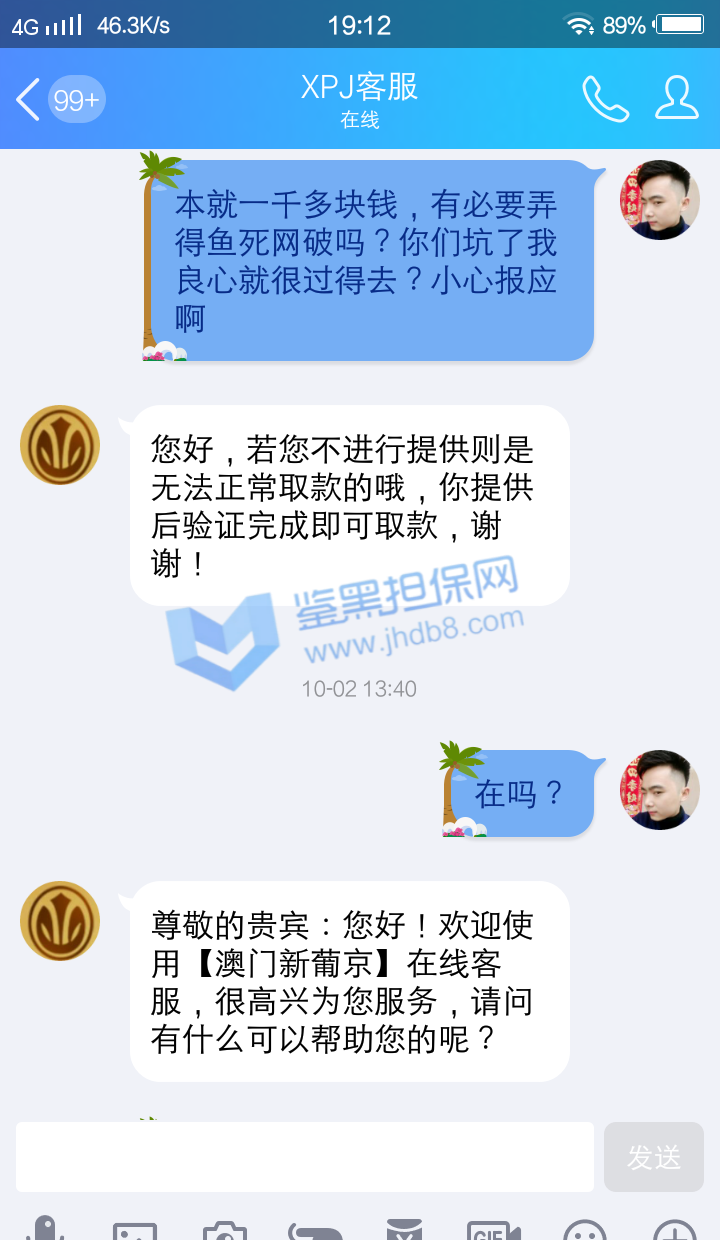Open the emoji picker
The width and height of the screenshot is (720, 1240).
(585, 1230)
